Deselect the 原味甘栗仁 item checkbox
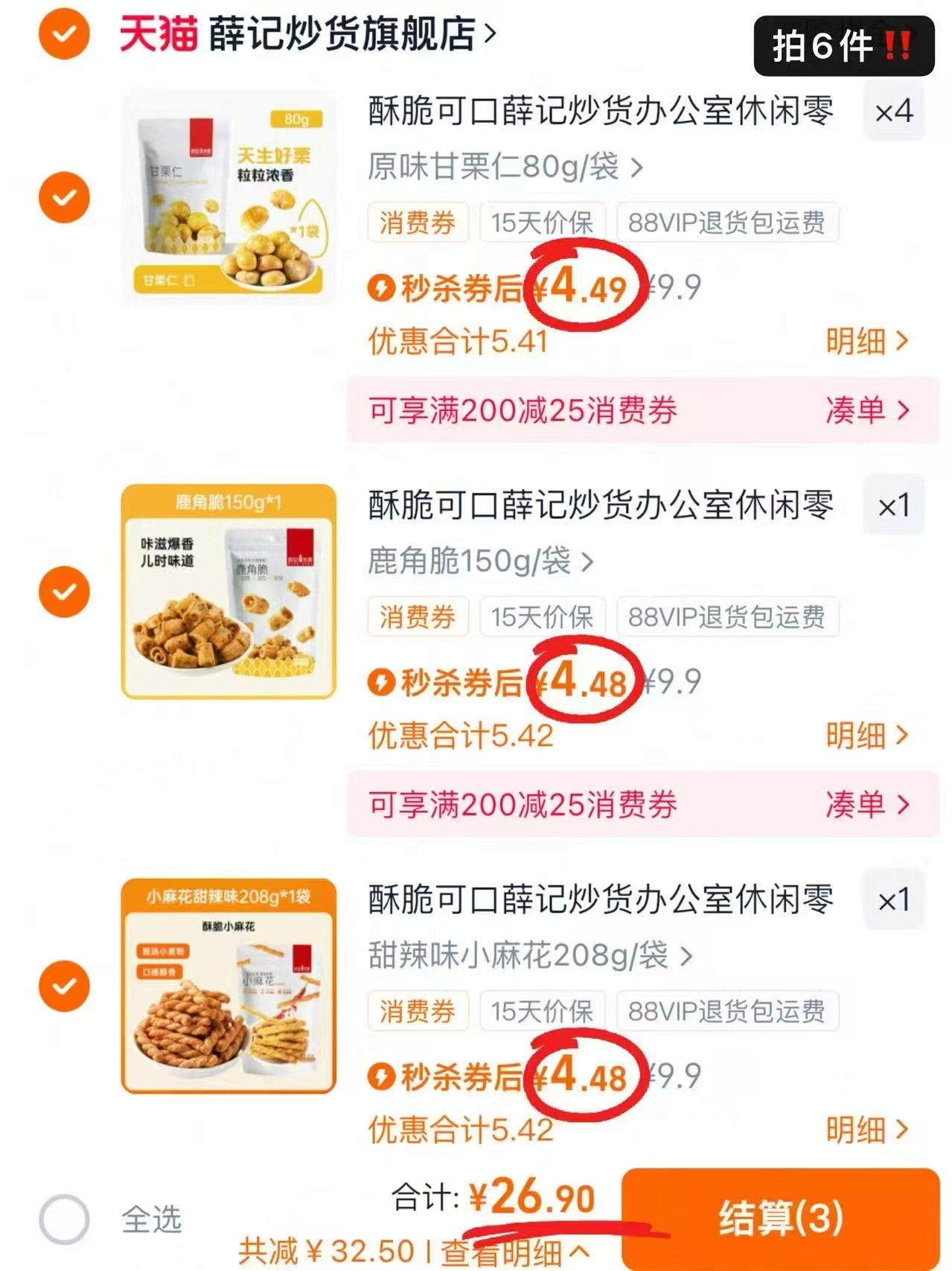The width and height of the screenshot is (952, 1271). (64, 196)
